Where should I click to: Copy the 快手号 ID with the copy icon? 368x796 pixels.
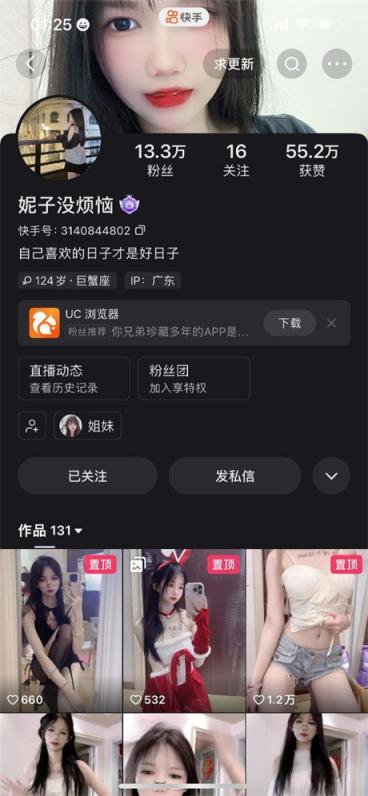click(141, 230)
